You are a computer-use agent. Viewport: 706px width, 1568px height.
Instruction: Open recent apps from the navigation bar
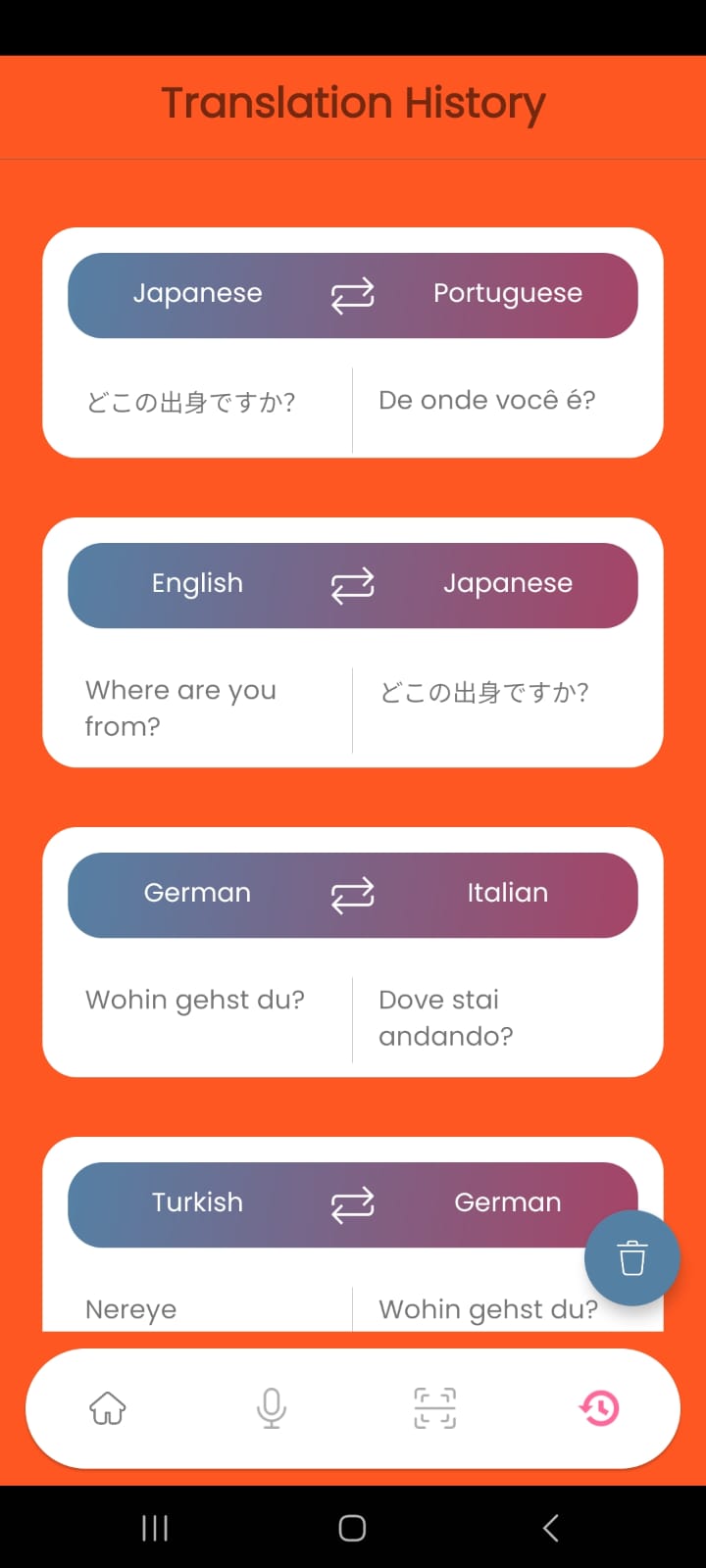click(155, 1527)
